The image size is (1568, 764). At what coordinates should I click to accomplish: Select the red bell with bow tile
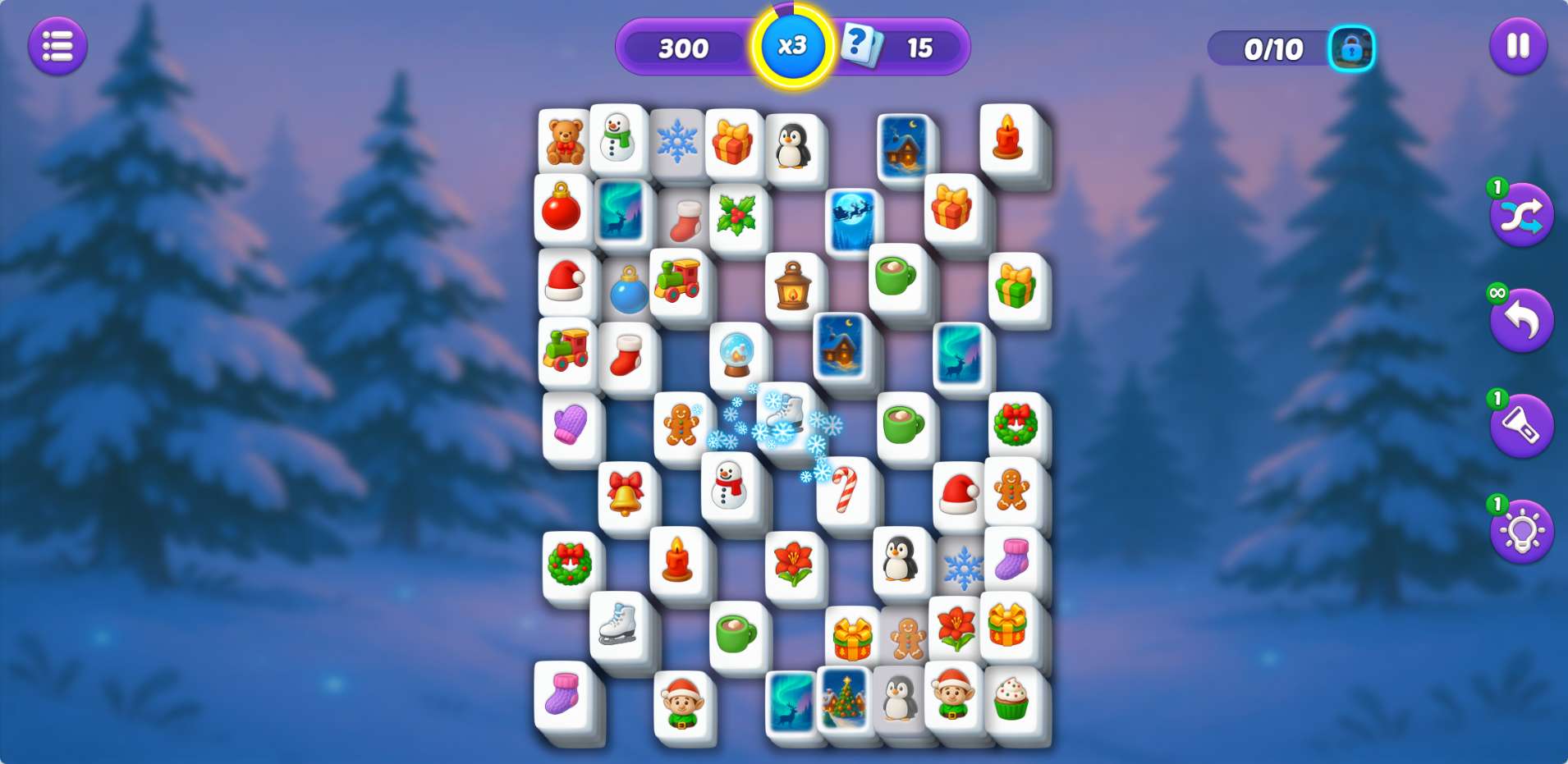(625, 495)
